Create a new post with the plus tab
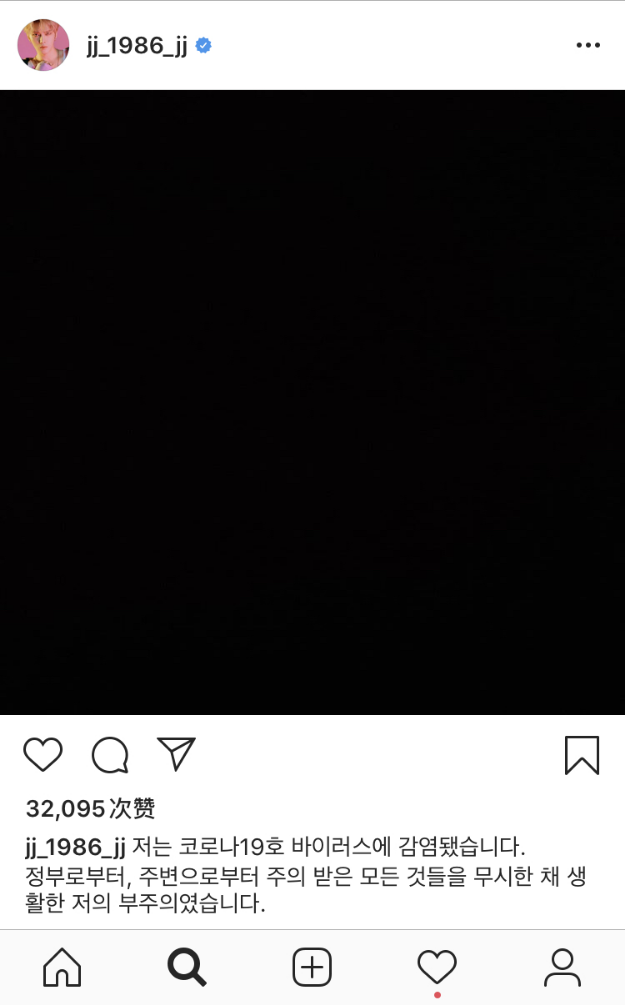 [x=312, y=967]
